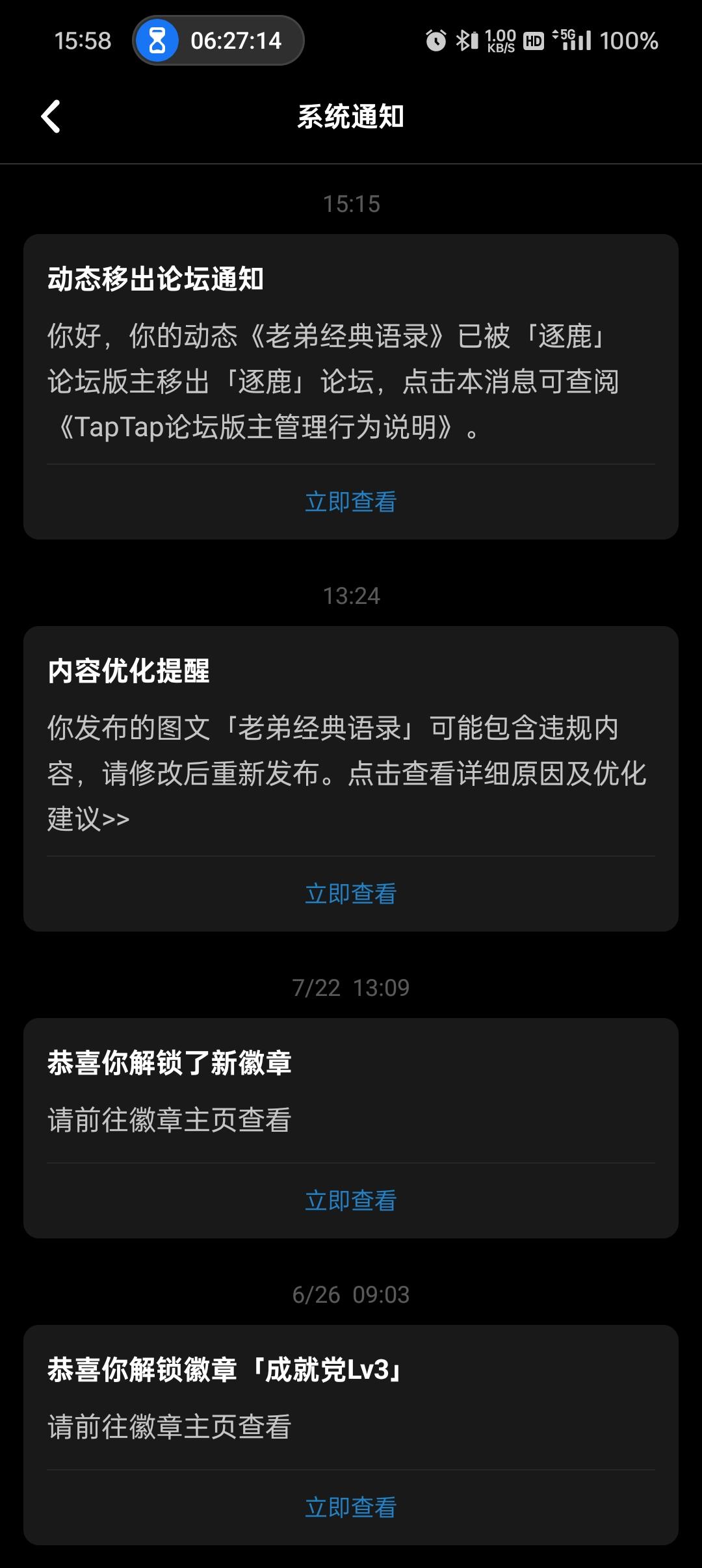Tap 立即查看 under 内容优化提醒
This screenshot has height=1568, width=702.
pyautogui.click(x=351, y=894)
